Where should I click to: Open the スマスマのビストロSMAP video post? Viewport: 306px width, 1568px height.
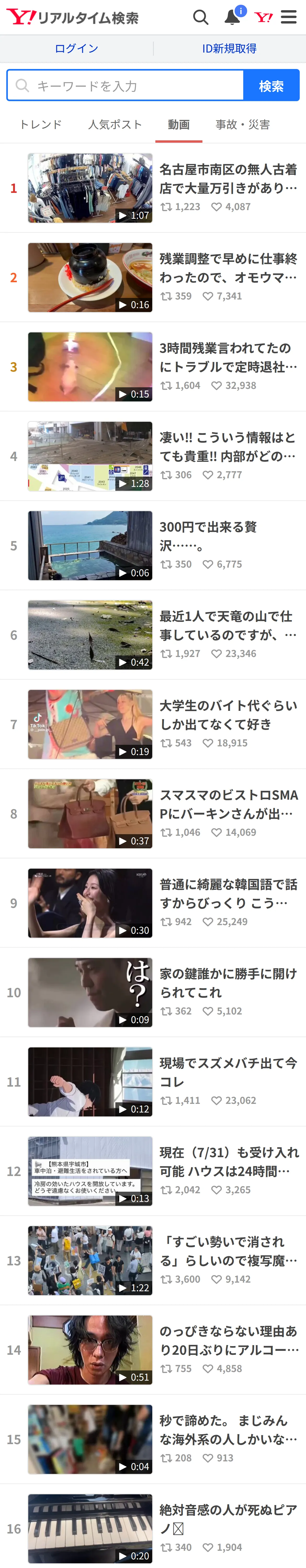153,814
